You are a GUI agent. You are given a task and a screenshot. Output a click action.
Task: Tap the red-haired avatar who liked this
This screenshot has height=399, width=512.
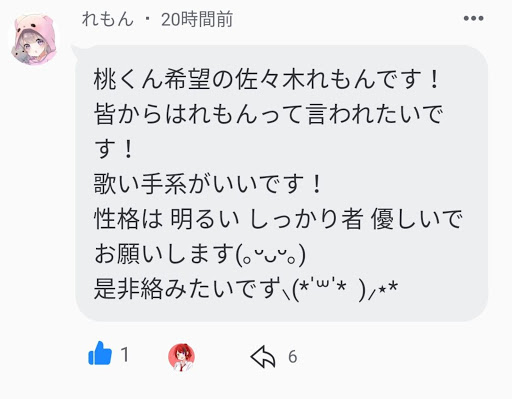tap(181, 357)
